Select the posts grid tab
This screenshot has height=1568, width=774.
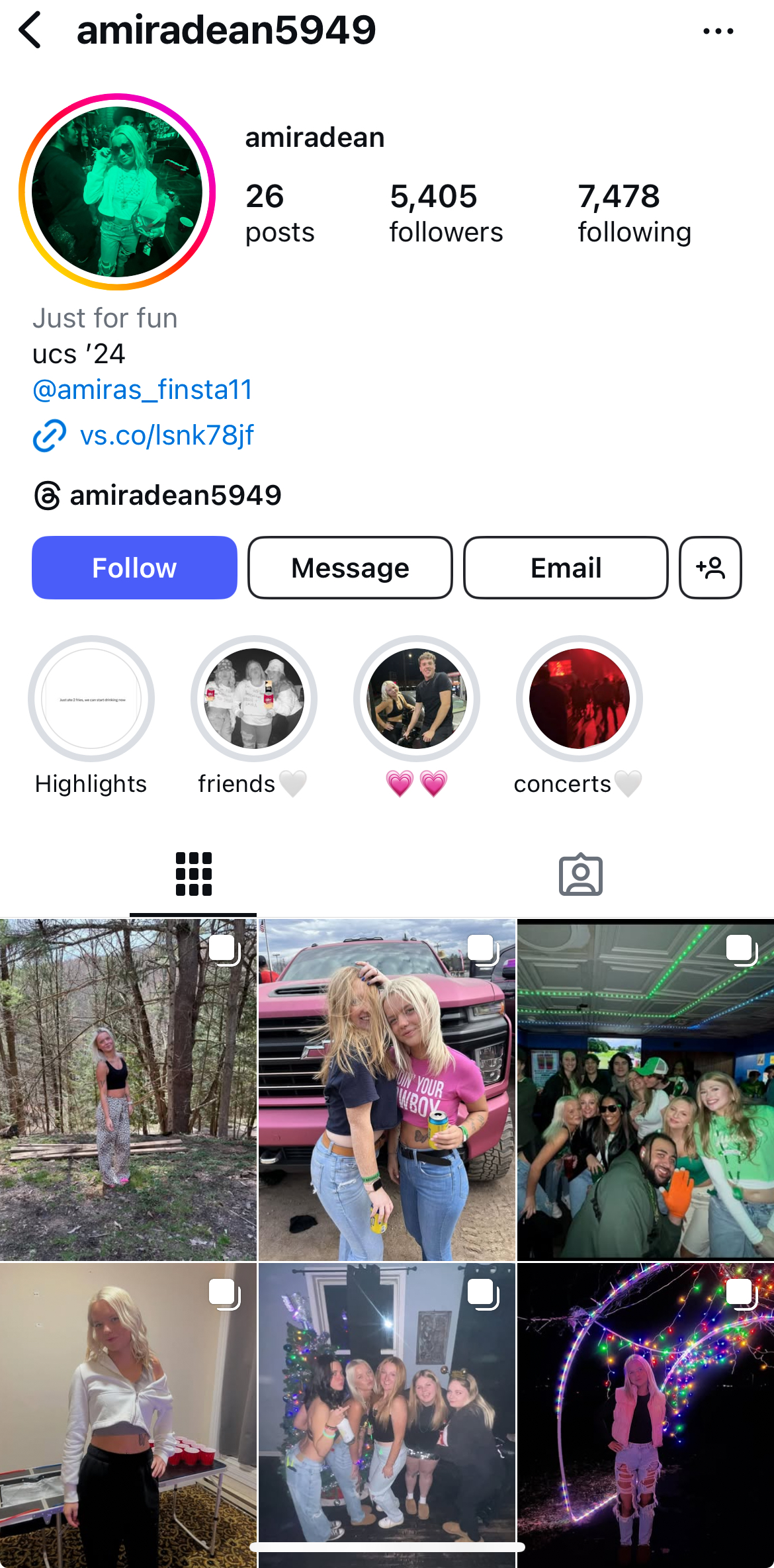[x=193, y=875]
